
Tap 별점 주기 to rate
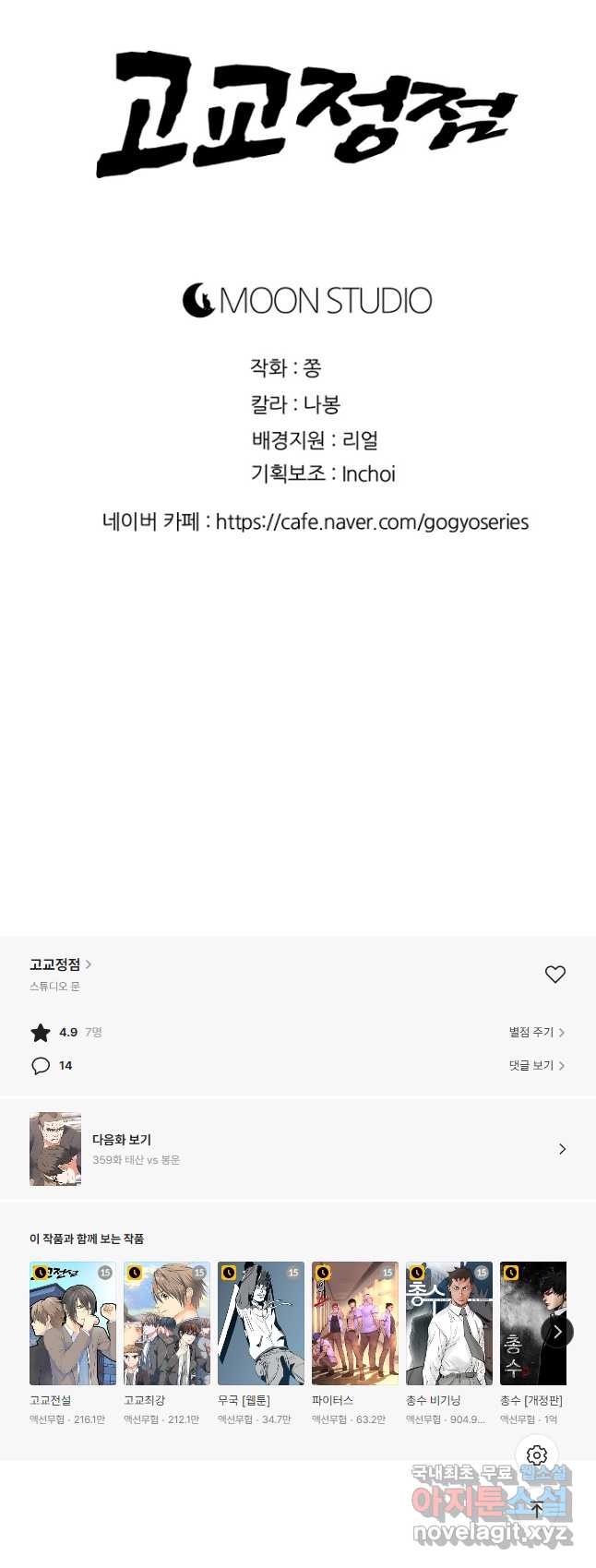click(x=536, y=1033)
